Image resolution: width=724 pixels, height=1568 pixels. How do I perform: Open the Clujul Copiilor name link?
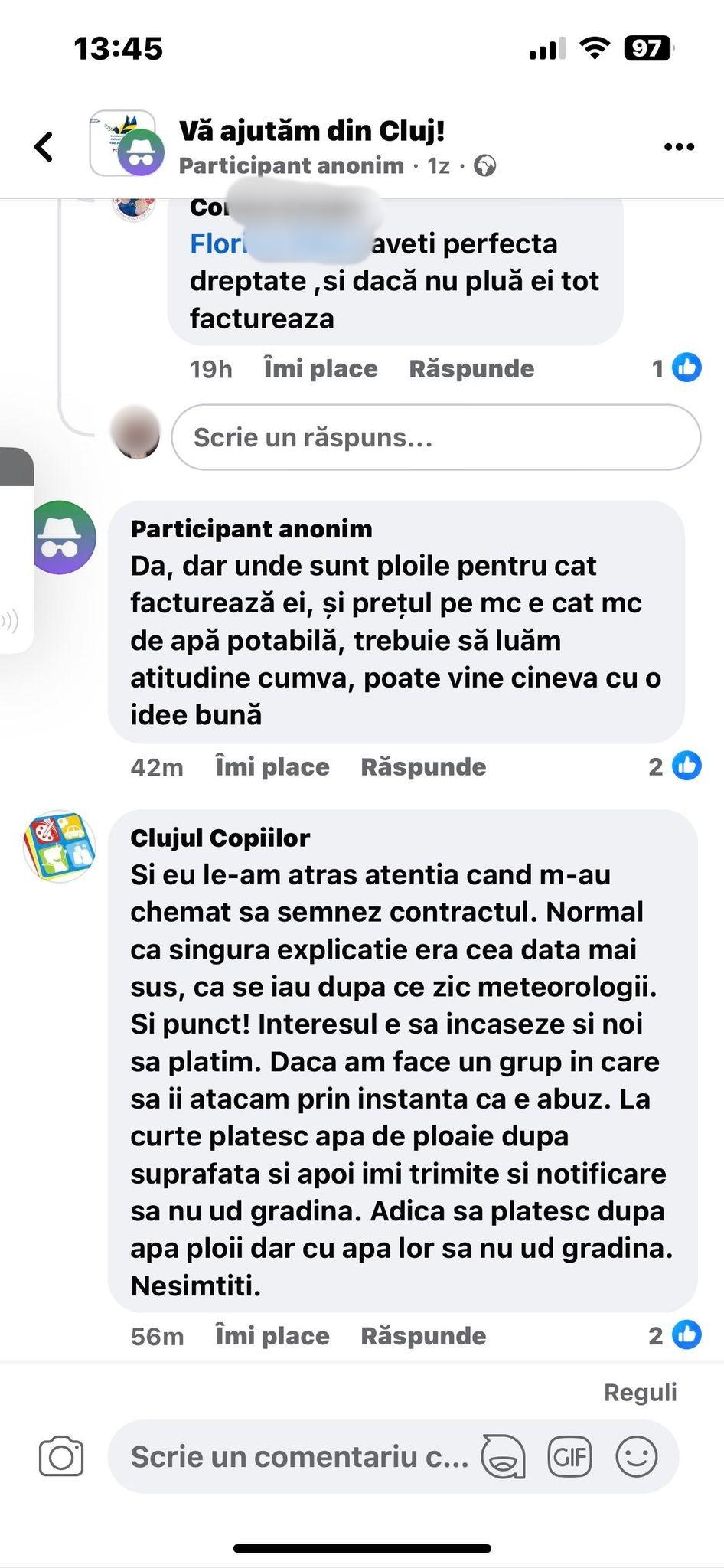point(220,838)
